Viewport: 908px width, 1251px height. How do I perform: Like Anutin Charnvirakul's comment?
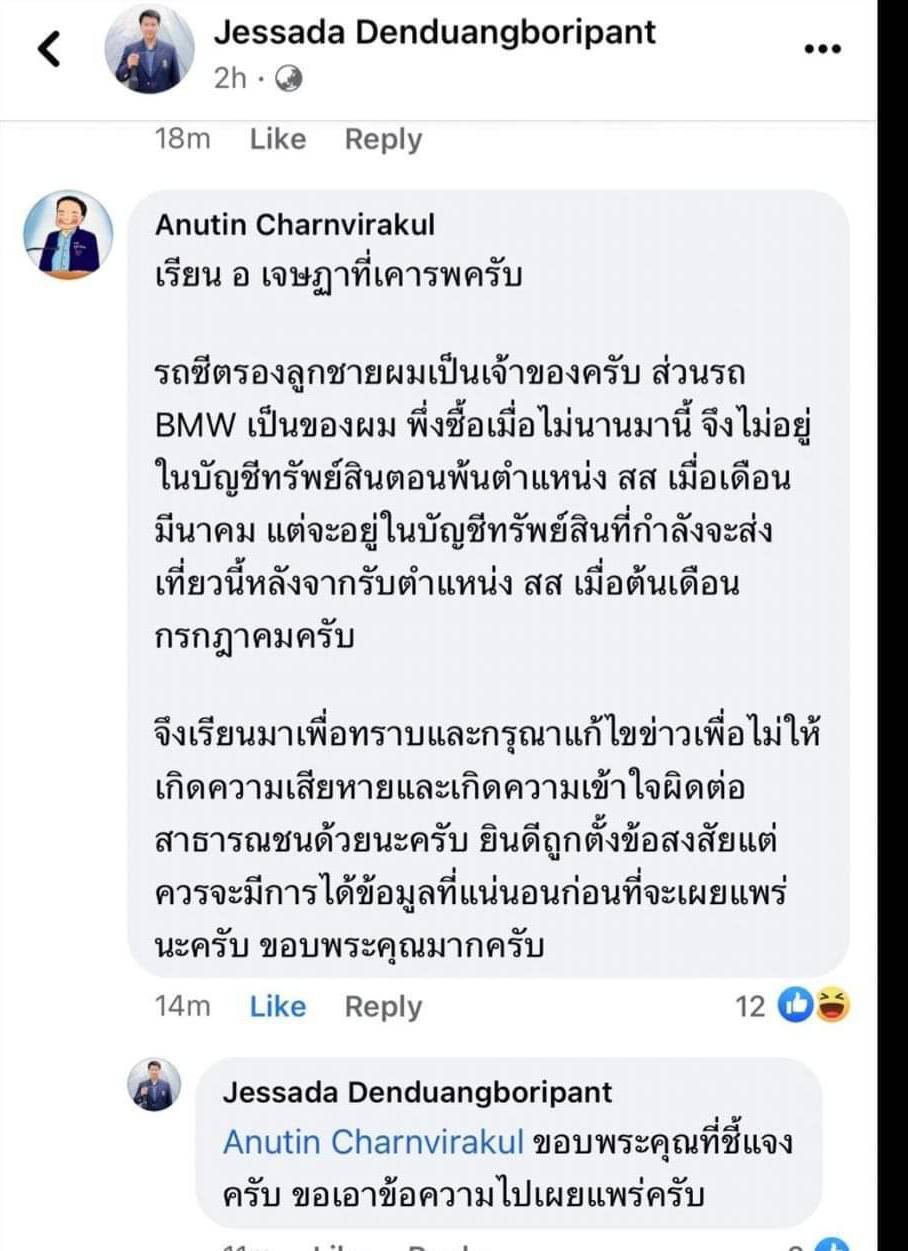pos(277,1006)
